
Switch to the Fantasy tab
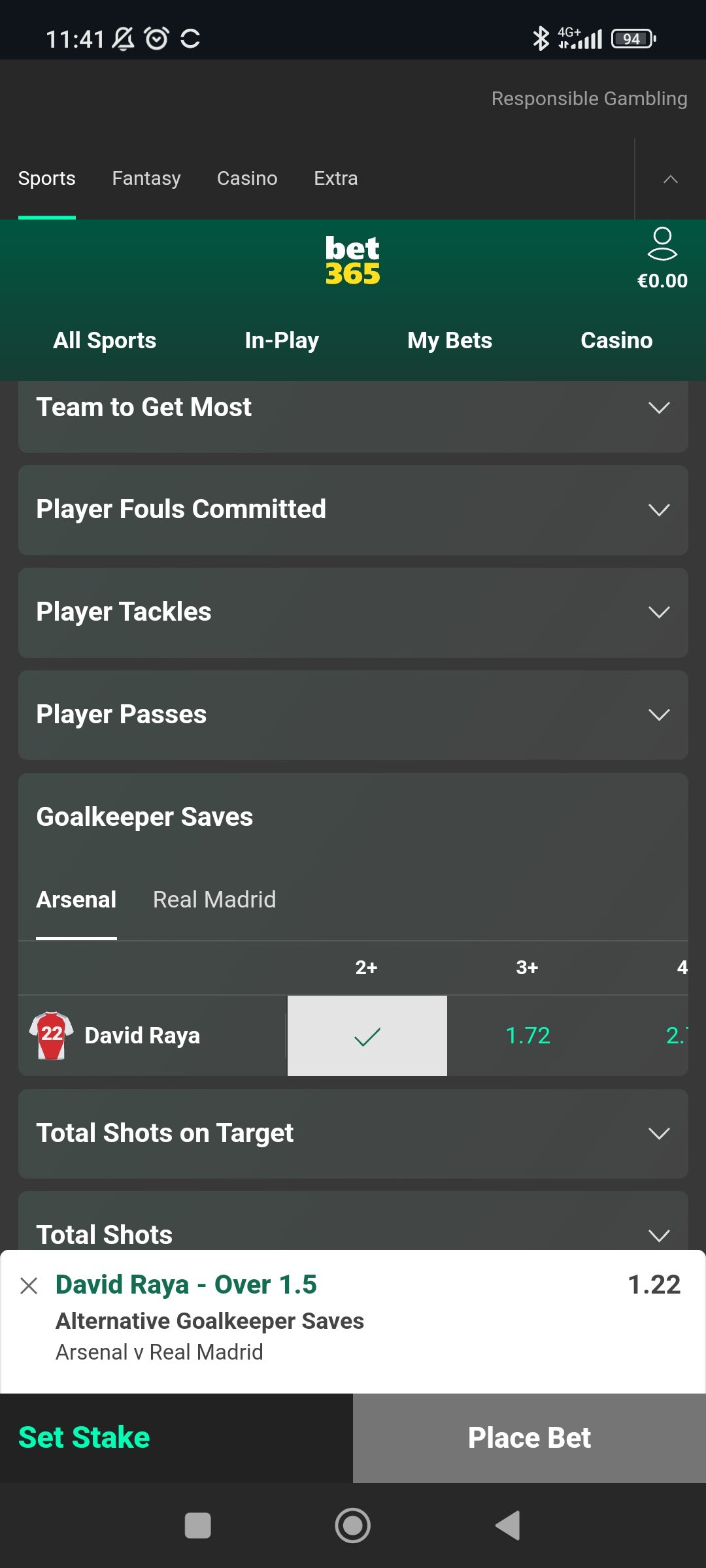pos(146,178)
